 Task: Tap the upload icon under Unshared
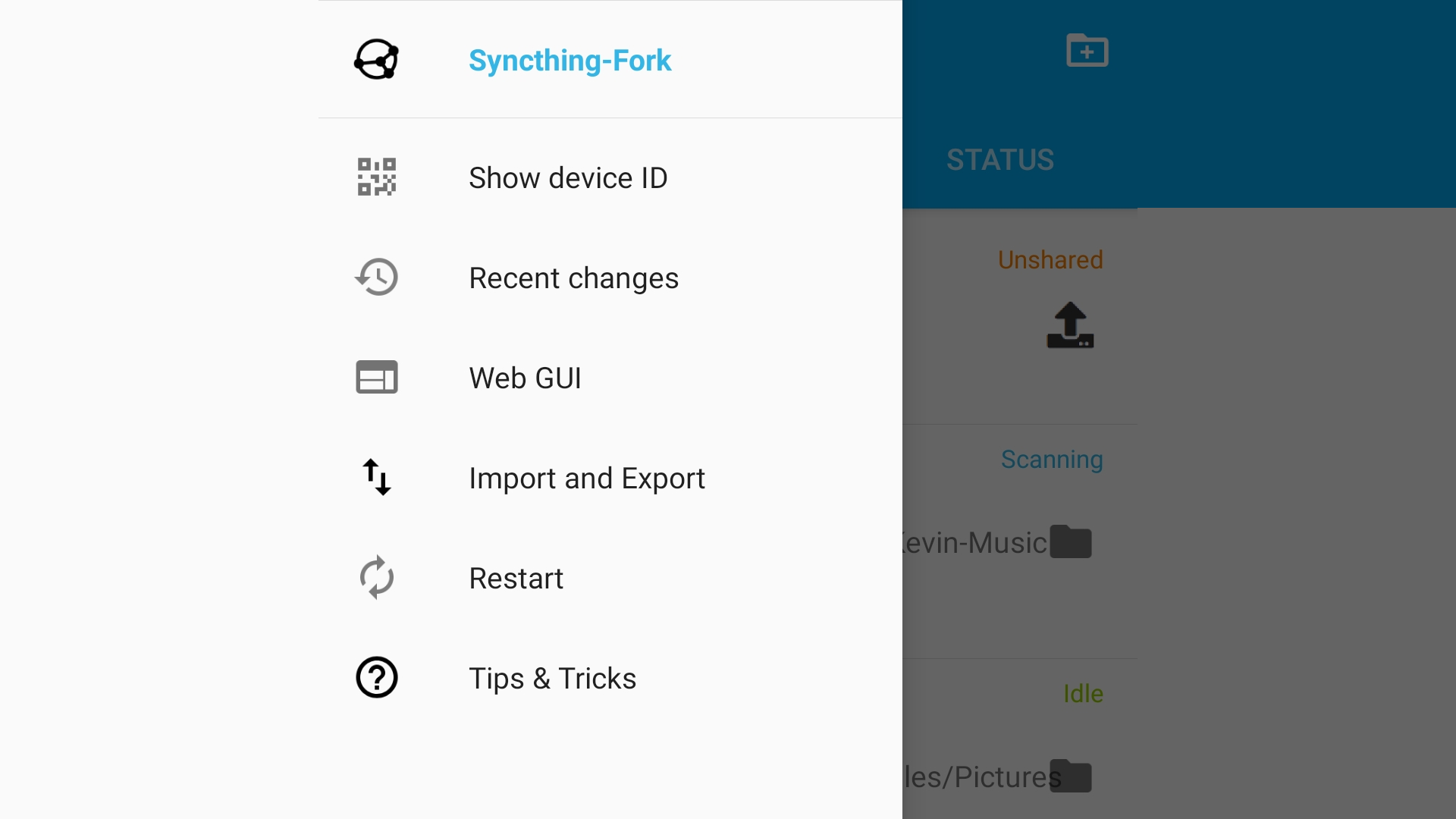pos(1070,325)
